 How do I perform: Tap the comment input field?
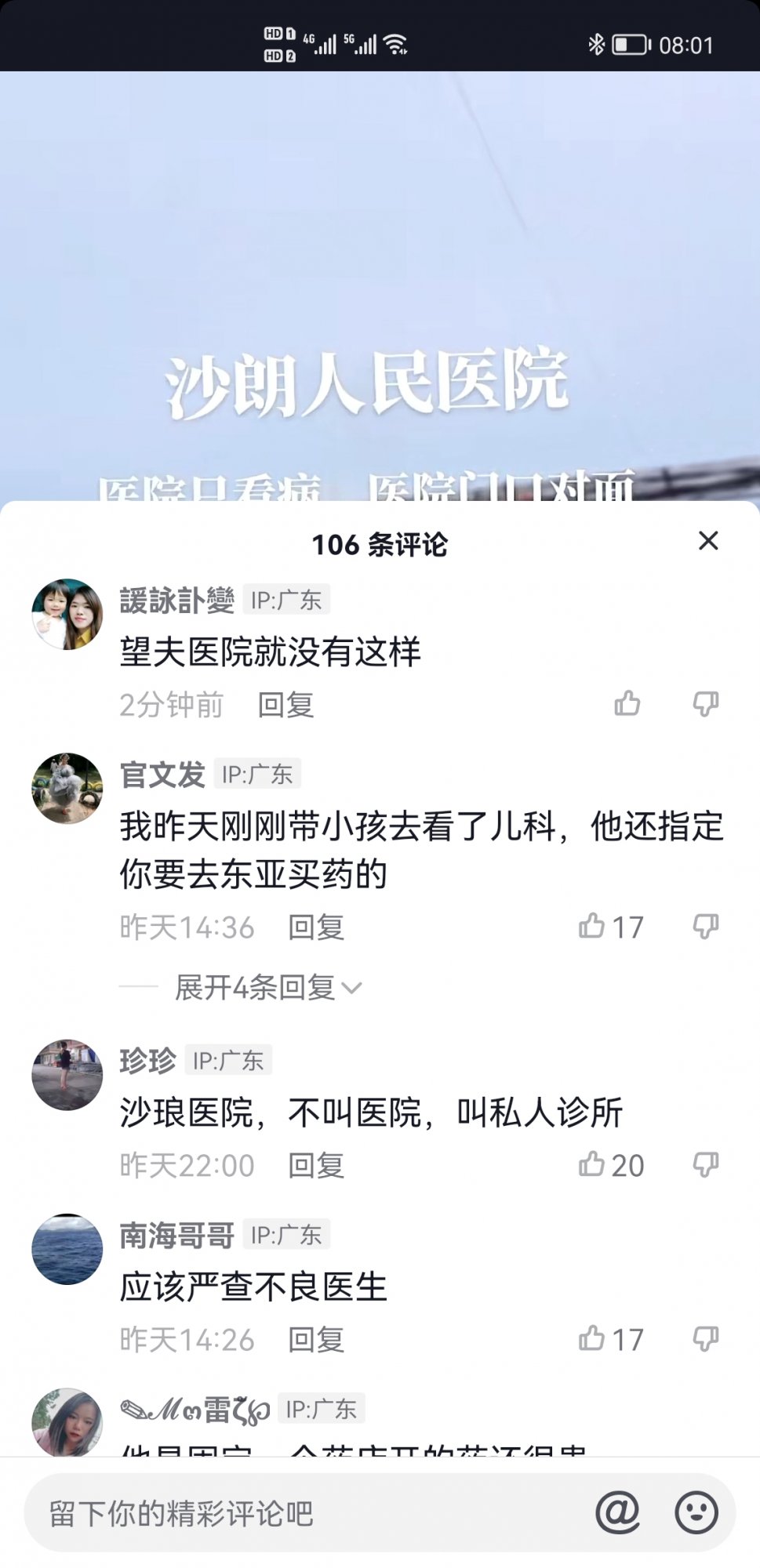pyautogui.click(x=306, y=1513)
